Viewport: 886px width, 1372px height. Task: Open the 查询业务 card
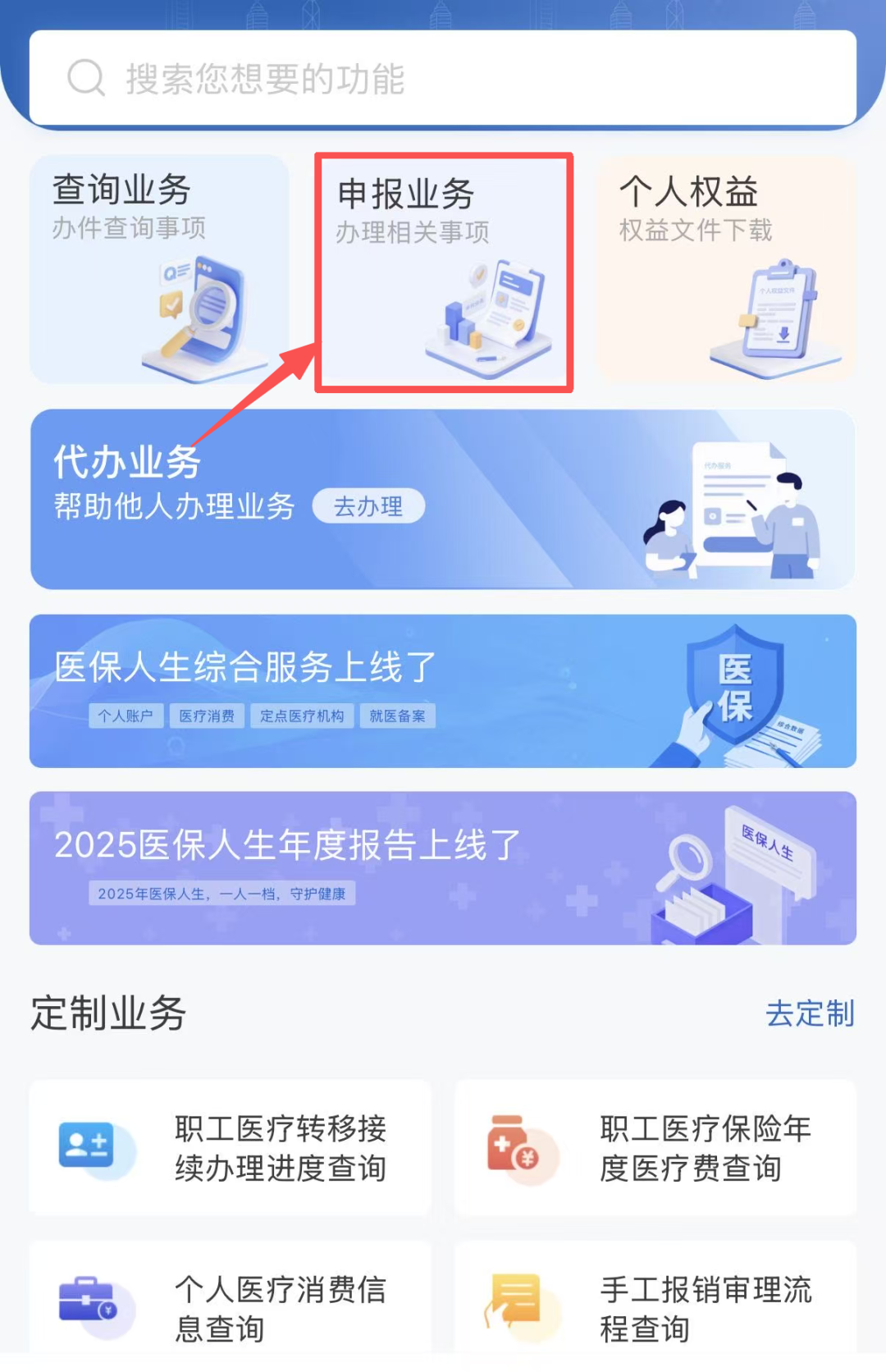160,270
